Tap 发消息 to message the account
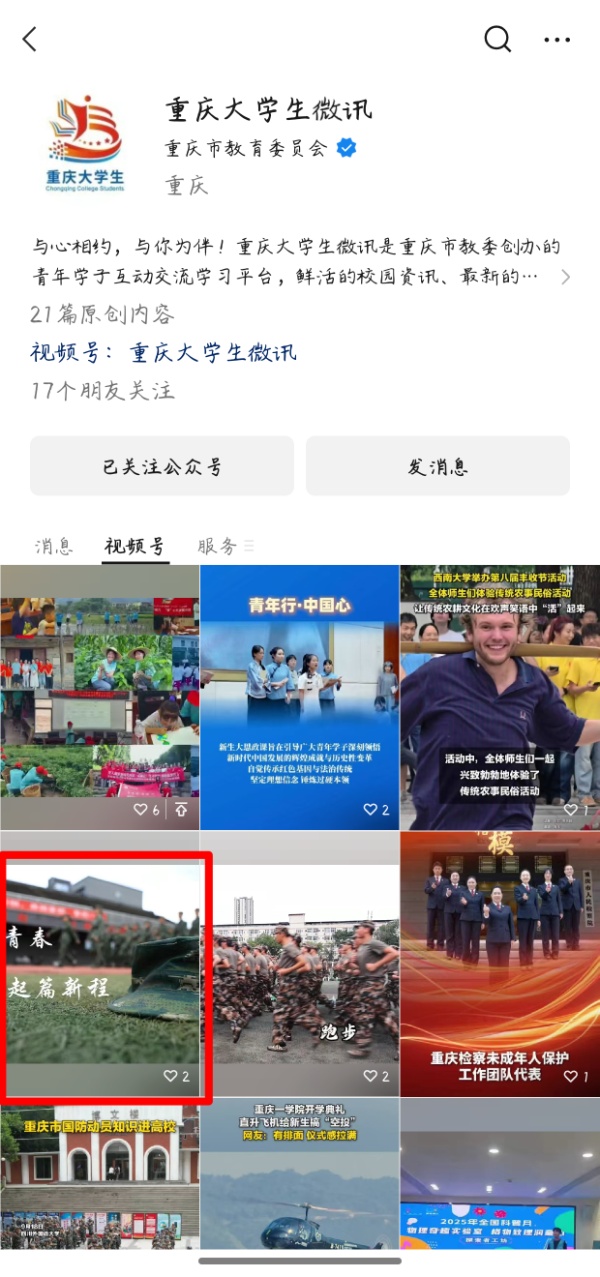This screenshot has width=600, height=1277. pyautogui.click(x=438, y=466)
